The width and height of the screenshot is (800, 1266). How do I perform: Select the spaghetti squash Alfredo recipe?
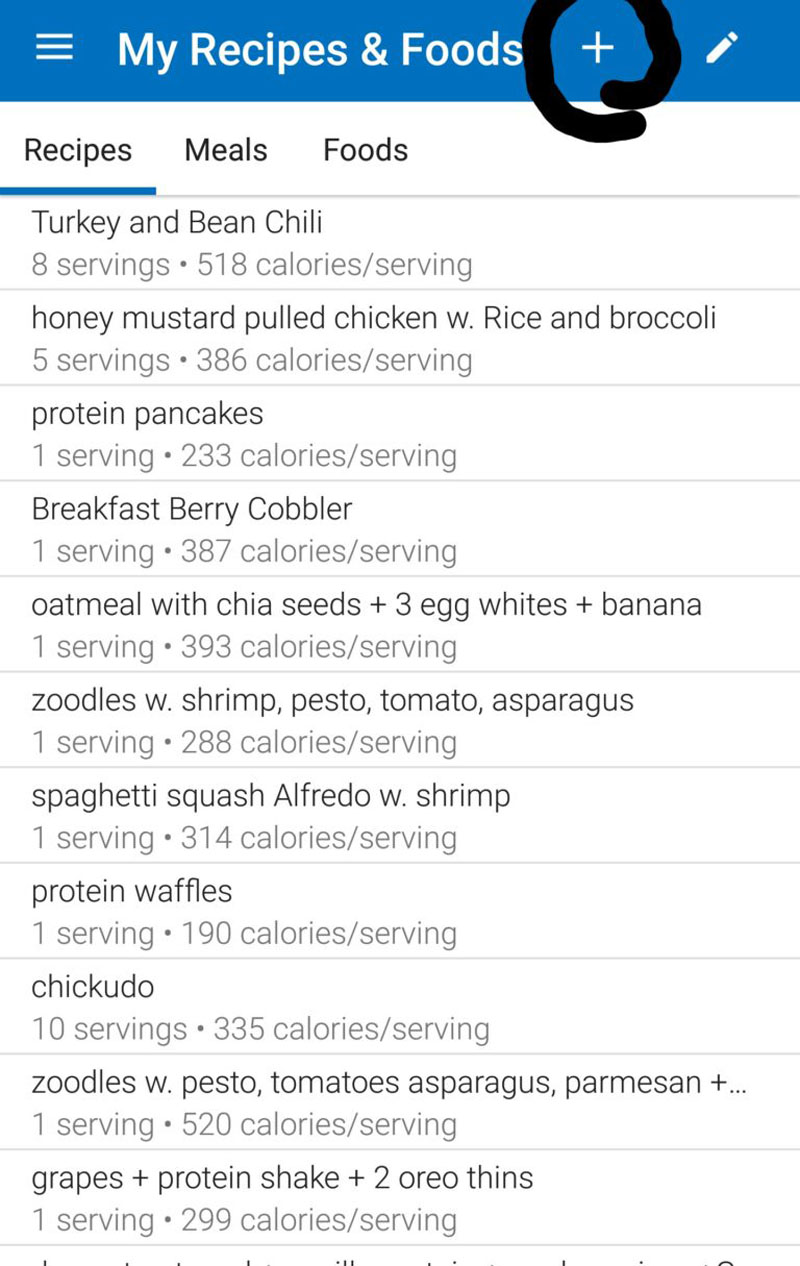pos(270,814)
